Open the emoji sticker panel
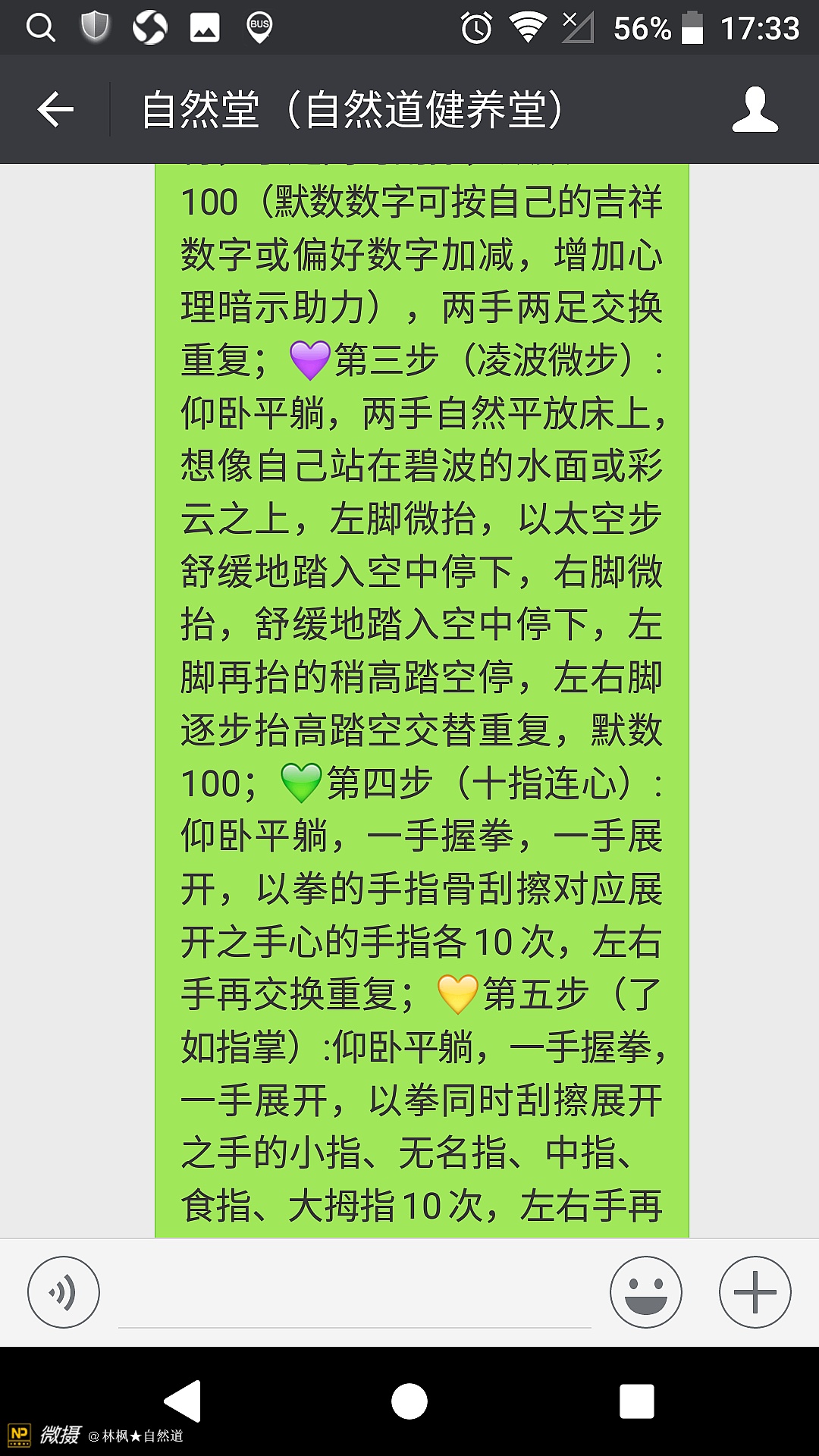The image size is (819, 1456). (x=645, y=1291)
